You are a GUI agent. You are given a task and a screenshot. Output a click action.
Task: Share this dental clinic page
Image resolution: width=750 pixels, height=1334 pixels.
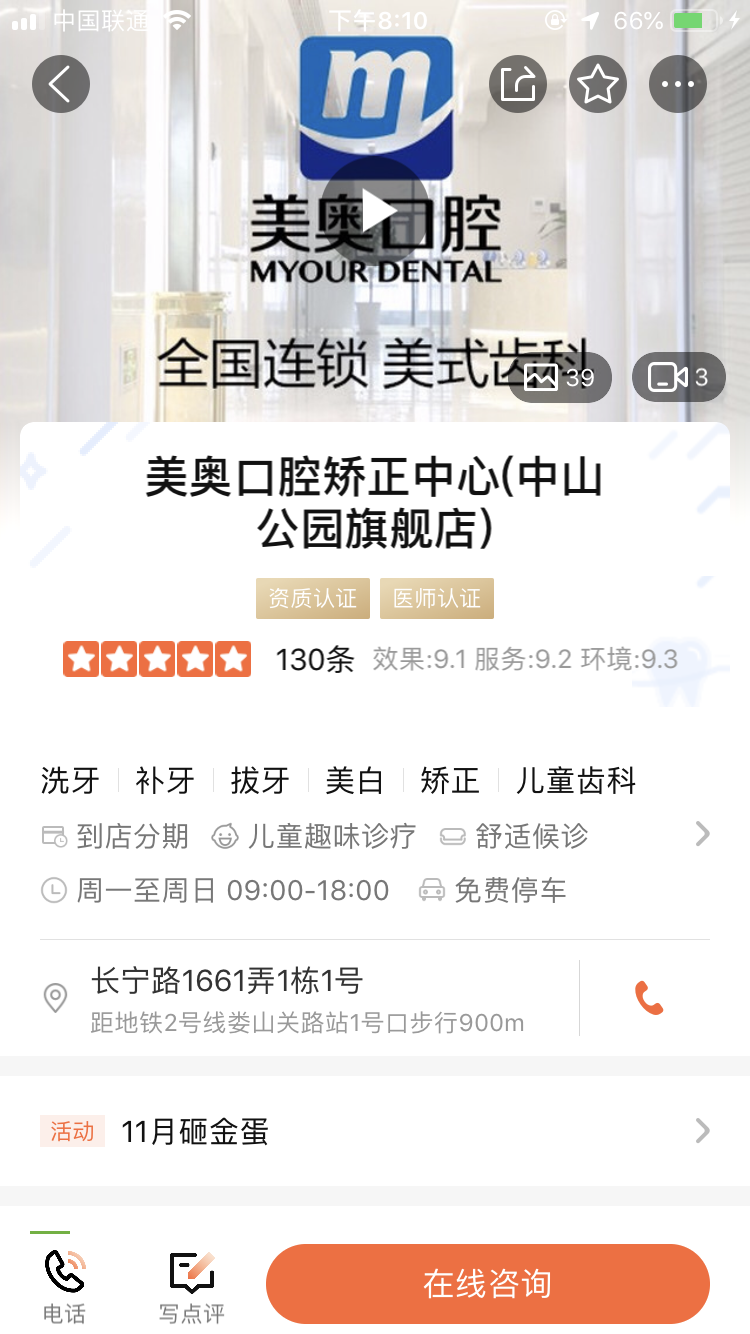[x=518, y=84]
